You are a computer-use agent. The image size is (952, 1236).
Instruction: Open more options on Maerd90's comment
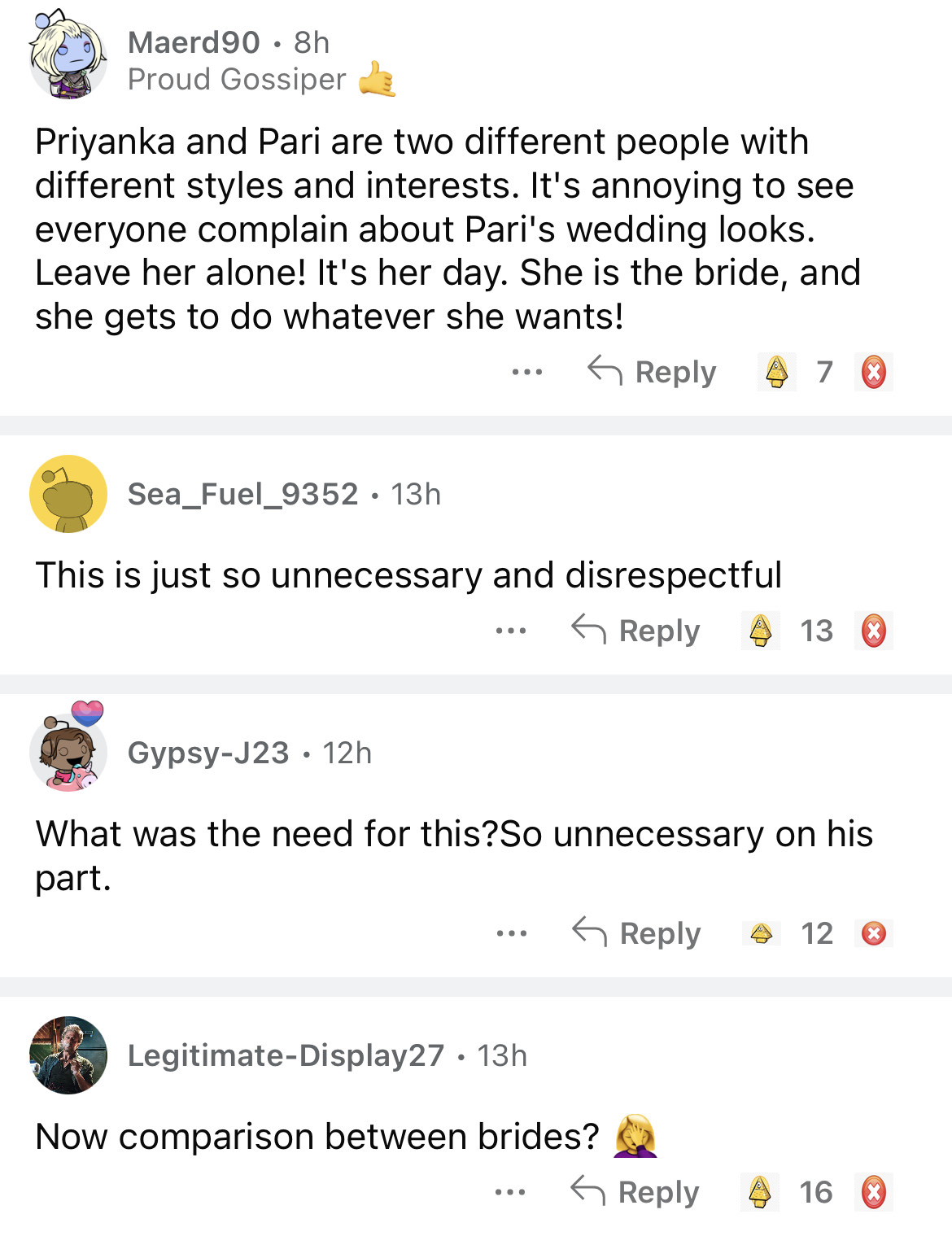click(x=527, y=372)
